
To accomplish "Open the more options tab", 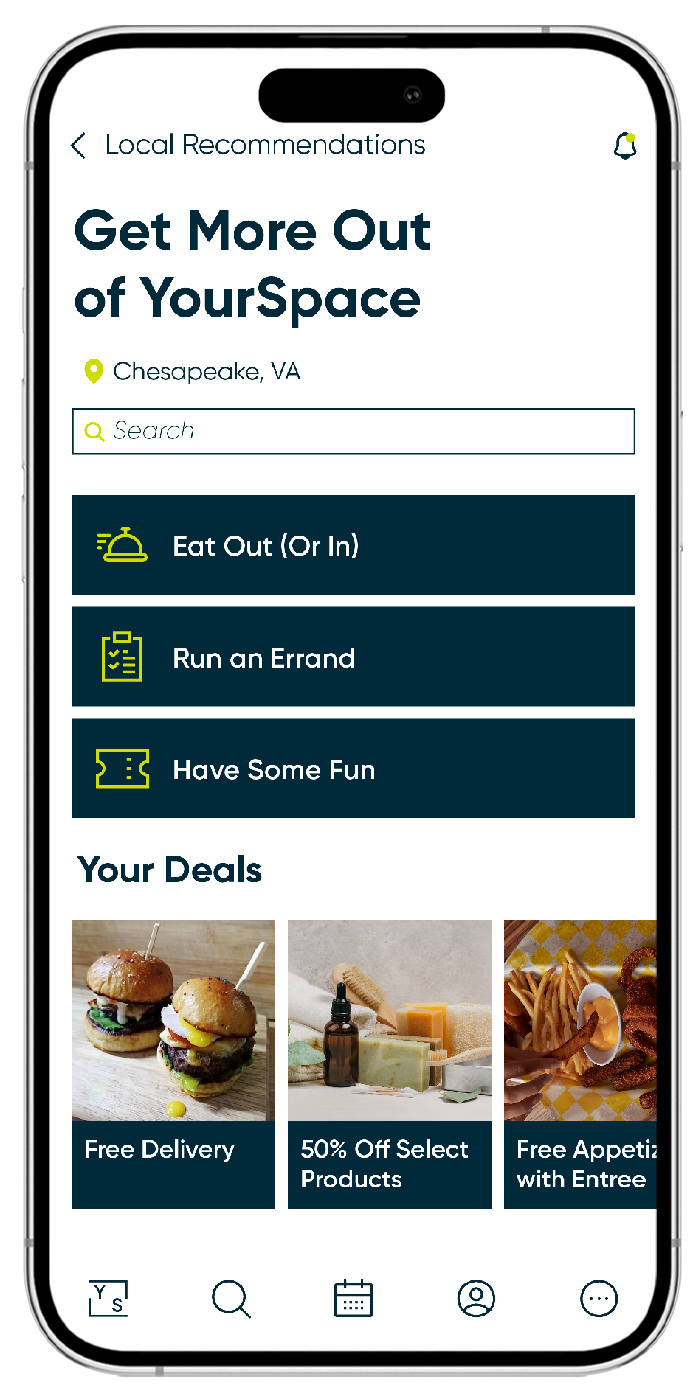I will pos(599,1299).
